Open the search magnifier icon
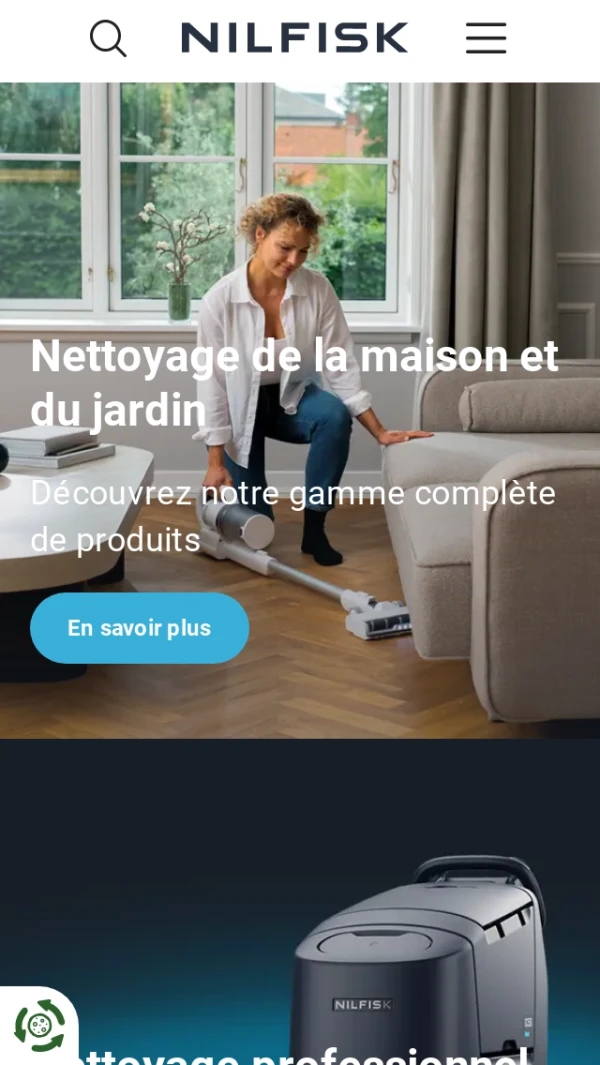 click(108, 39)
